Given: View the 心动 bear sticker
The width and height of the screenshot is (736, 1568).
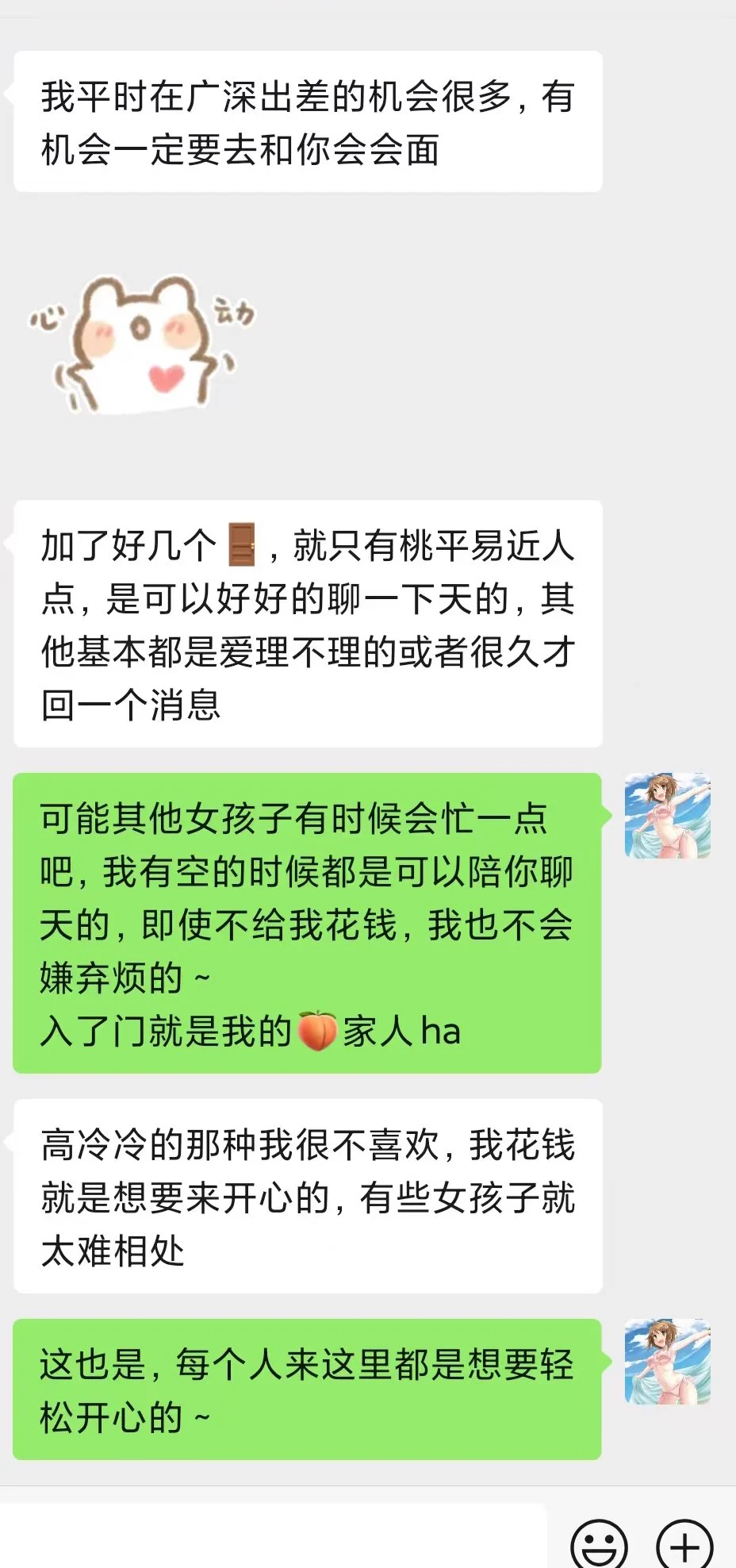Looking at the screenshot, I should click(x=143, y=345).
